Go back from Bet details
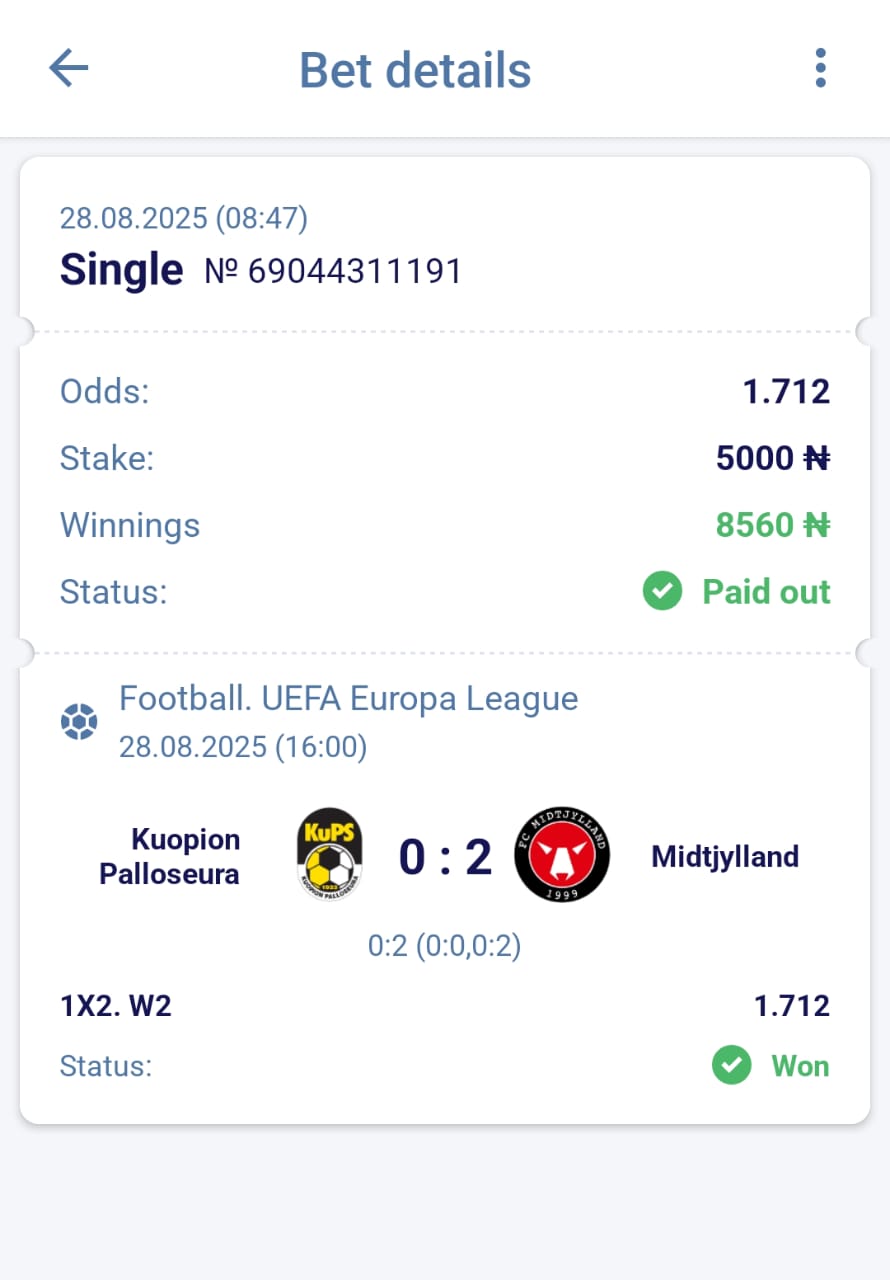 tap(69, 68)
